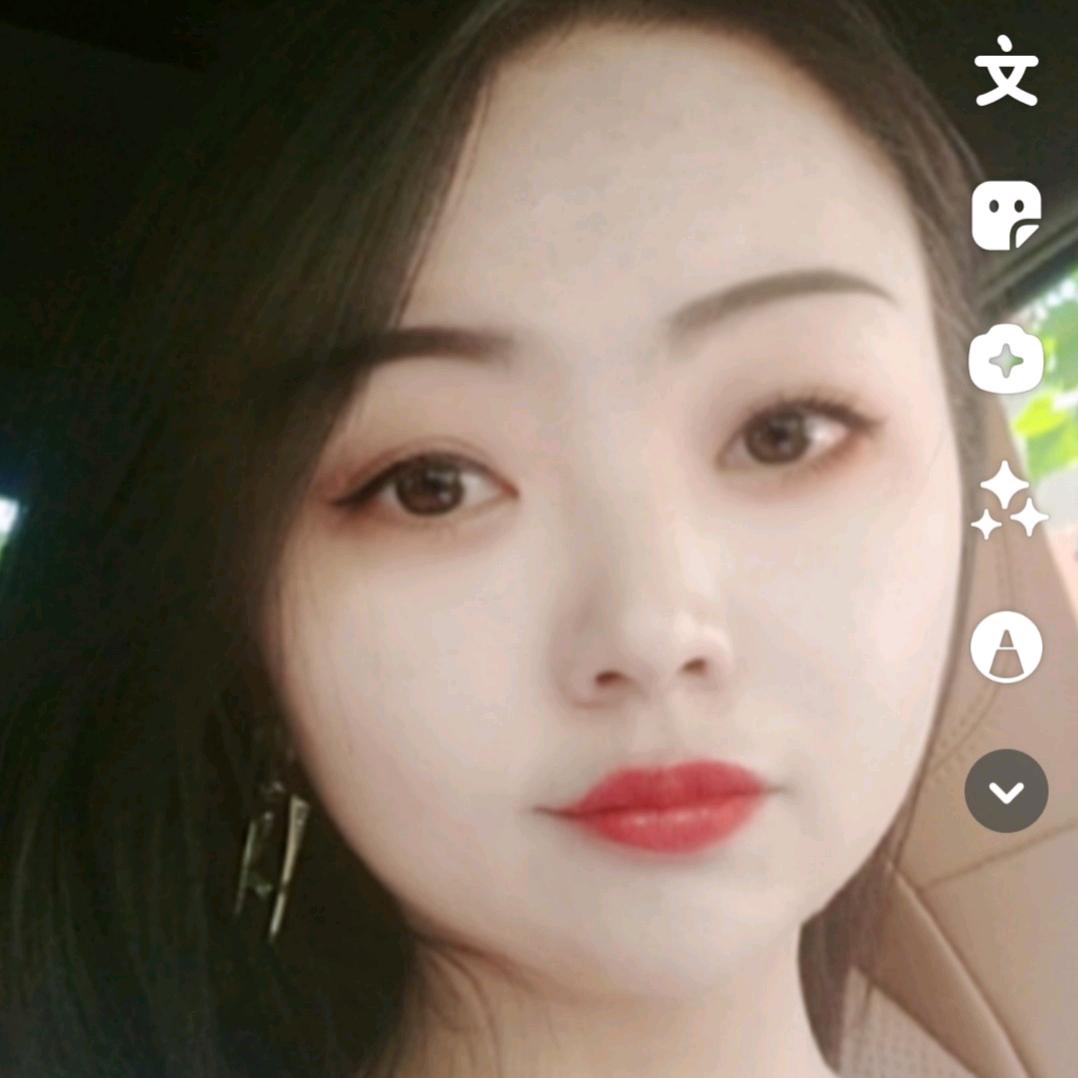
Task: Add a sticker to the photo
Action: click(1006, 216)
